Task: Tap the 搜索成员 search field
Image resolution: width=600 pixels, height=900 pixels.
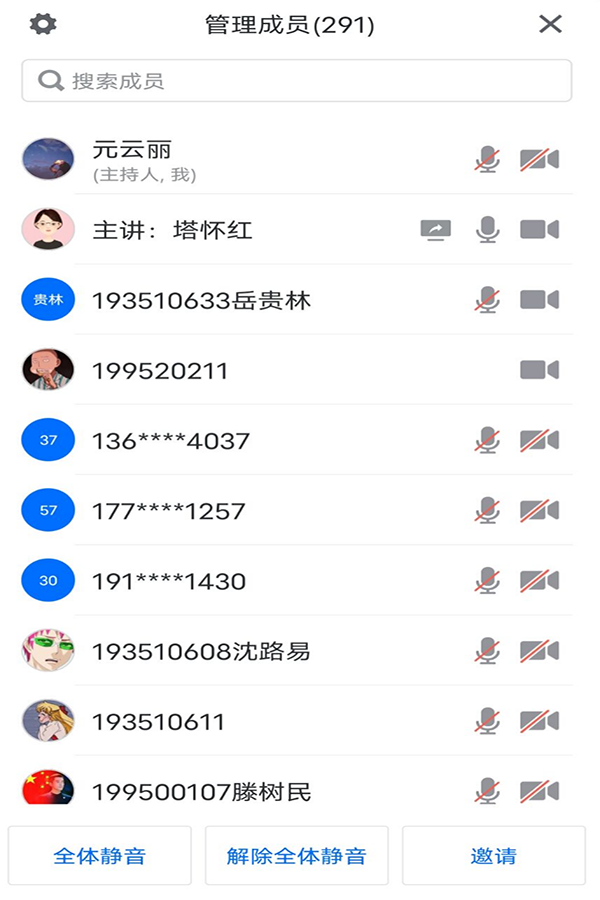Action: pyautogui.click(x=297, y=81)
